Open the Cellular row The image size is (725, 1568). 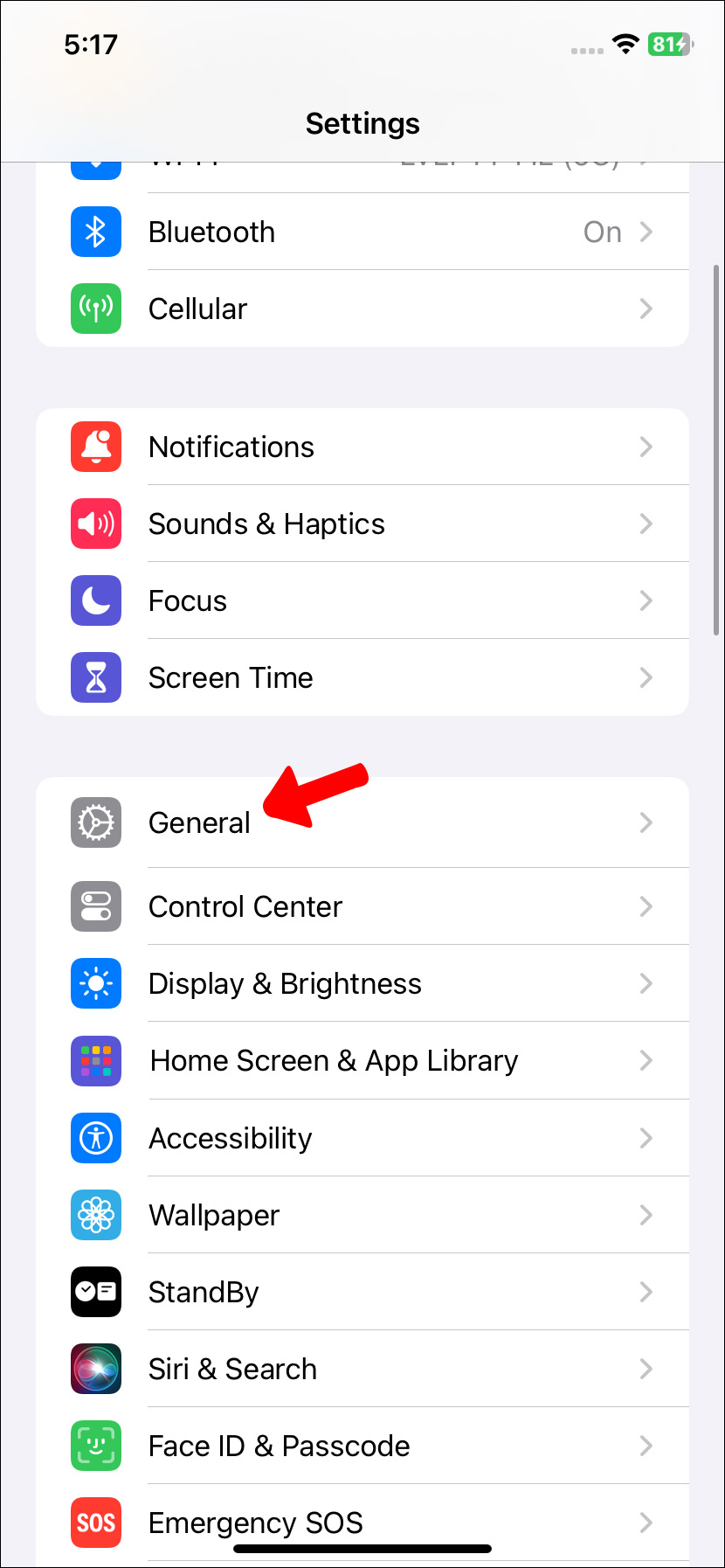click(362, 309)
